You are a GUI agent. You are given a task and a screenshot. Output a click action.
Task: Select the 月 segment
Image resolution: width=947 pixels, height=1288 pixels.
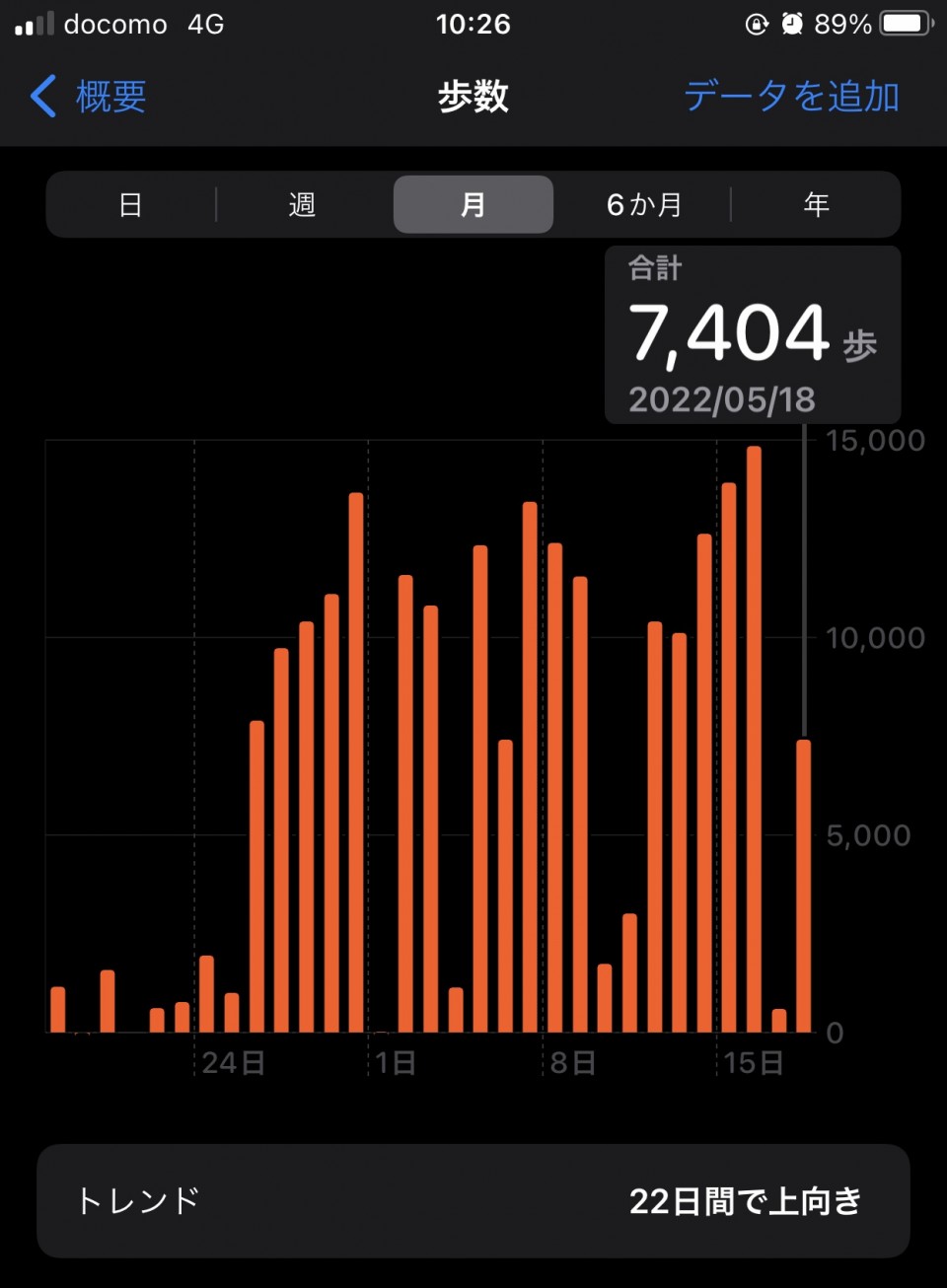473,205
